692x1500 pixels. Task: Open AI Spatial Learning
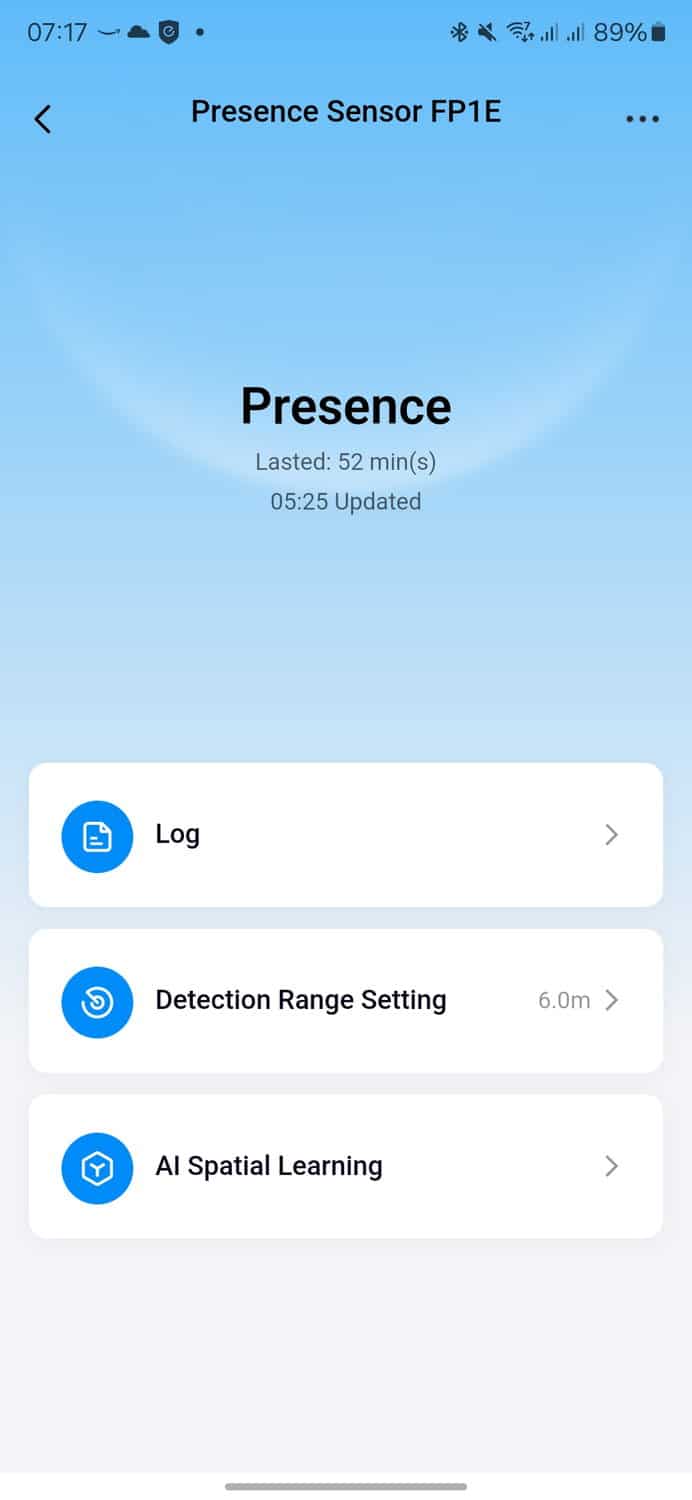click(x=345, y=1167)
